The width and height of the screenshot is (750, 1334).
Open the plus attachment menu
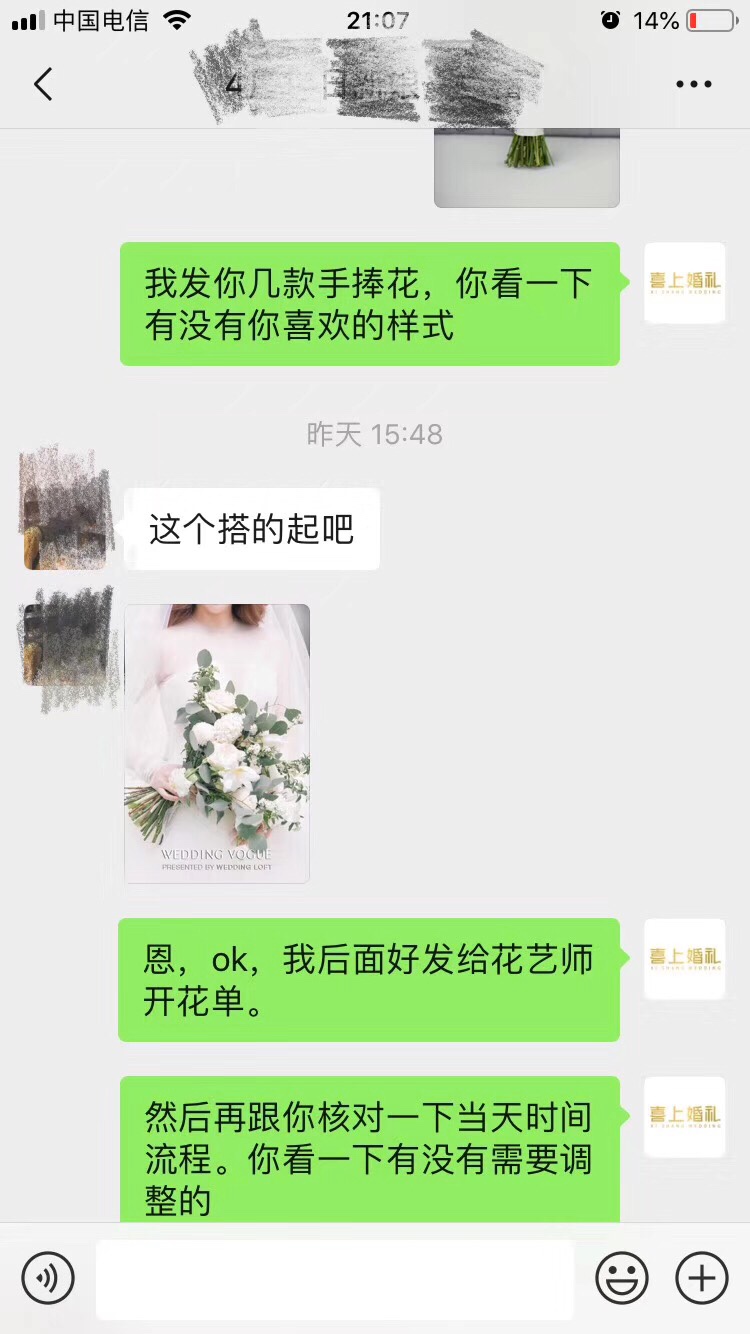[702, 1278]
